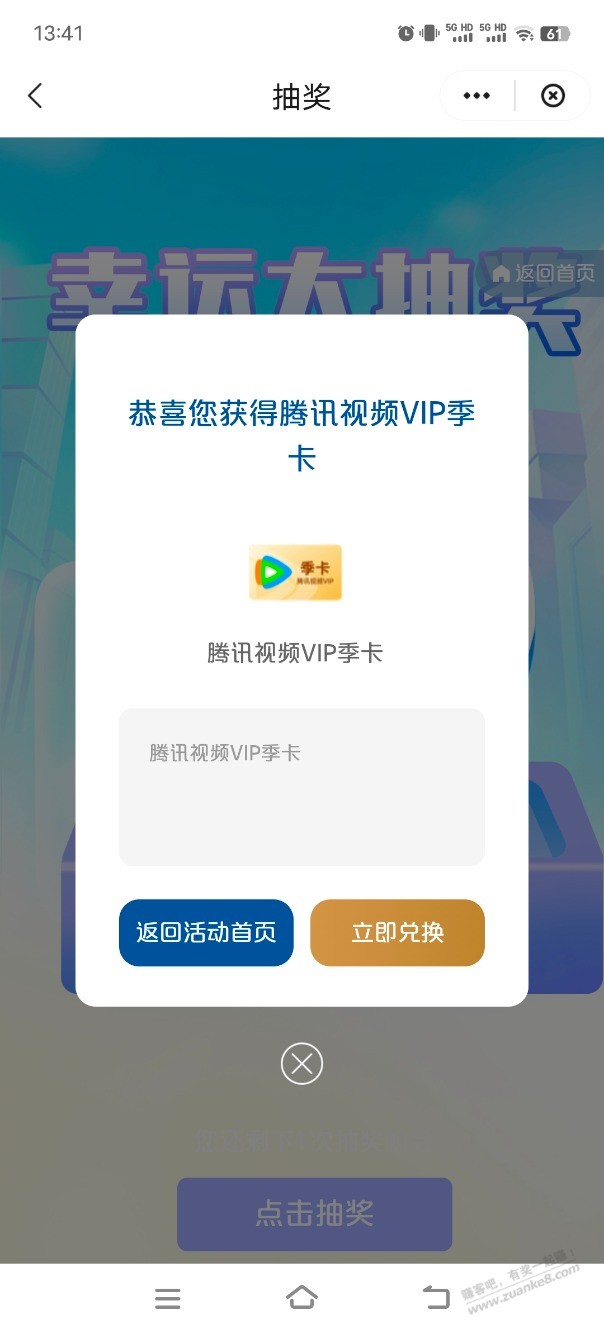Viewport: 604px width, 1334px height.
Task: Tap 返回活动首页 button
Action: (206, 933)
